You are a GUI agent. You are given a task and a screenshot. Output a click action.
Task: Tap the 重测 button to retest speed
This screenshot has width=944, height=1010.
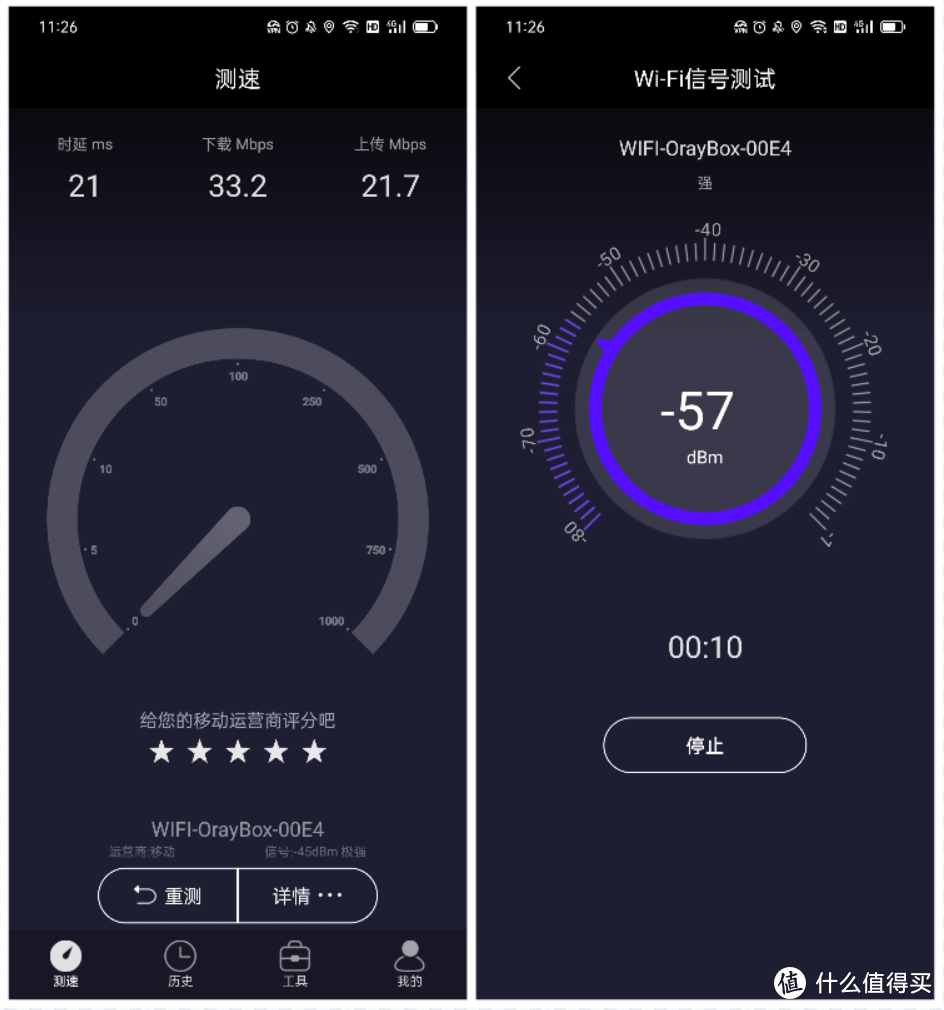168,895
